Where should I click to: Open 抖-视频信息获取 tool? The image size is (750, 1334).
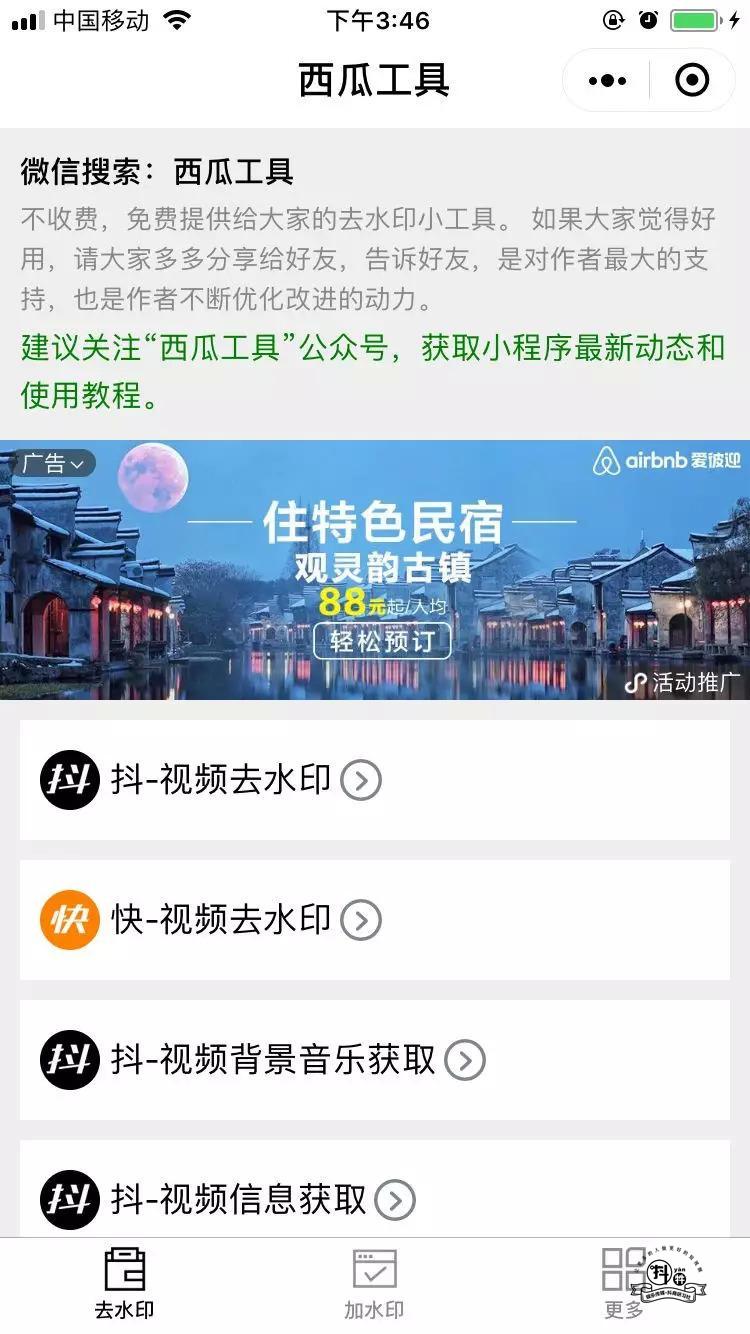pos(375,1198)
